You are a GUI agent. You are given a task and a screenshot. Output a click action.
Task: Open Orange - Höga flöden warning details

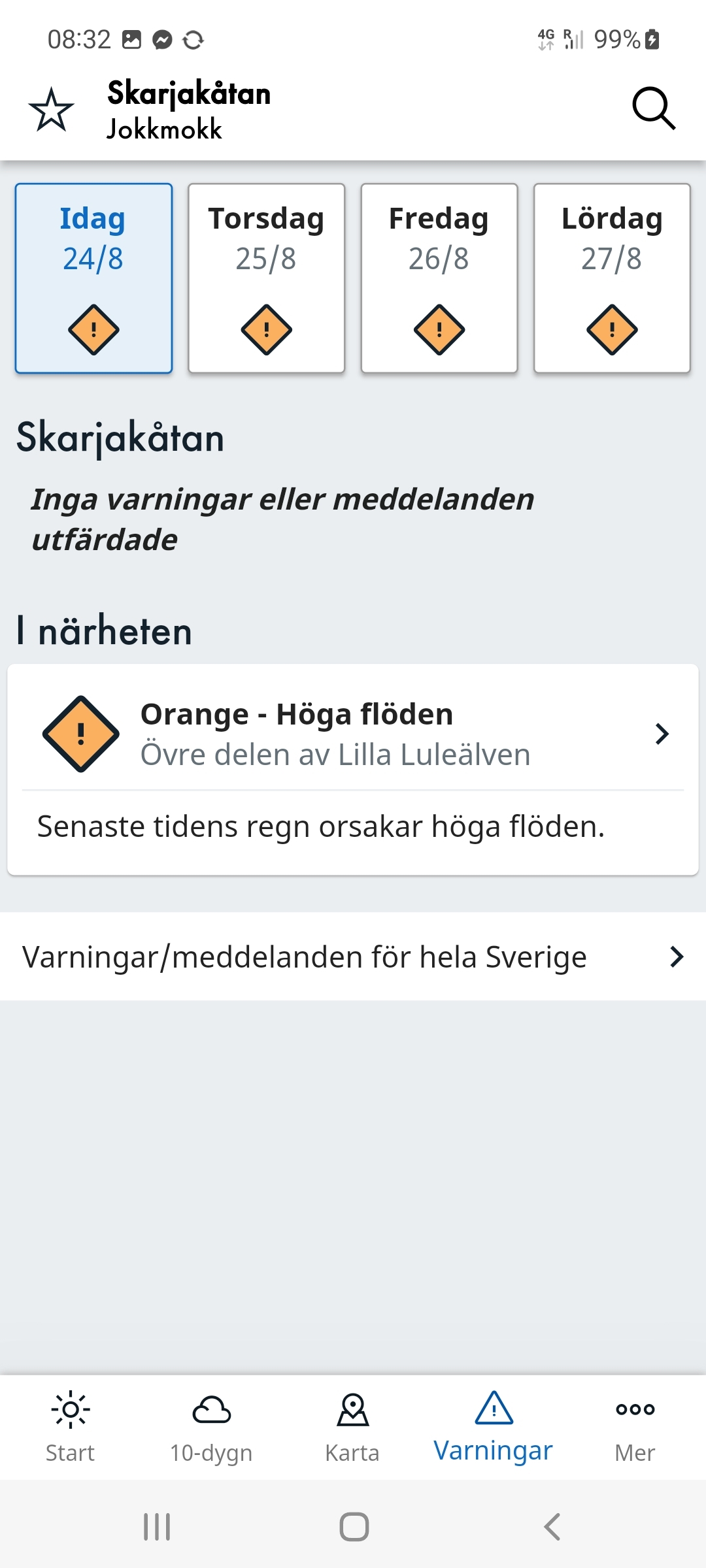click(353, 734)
